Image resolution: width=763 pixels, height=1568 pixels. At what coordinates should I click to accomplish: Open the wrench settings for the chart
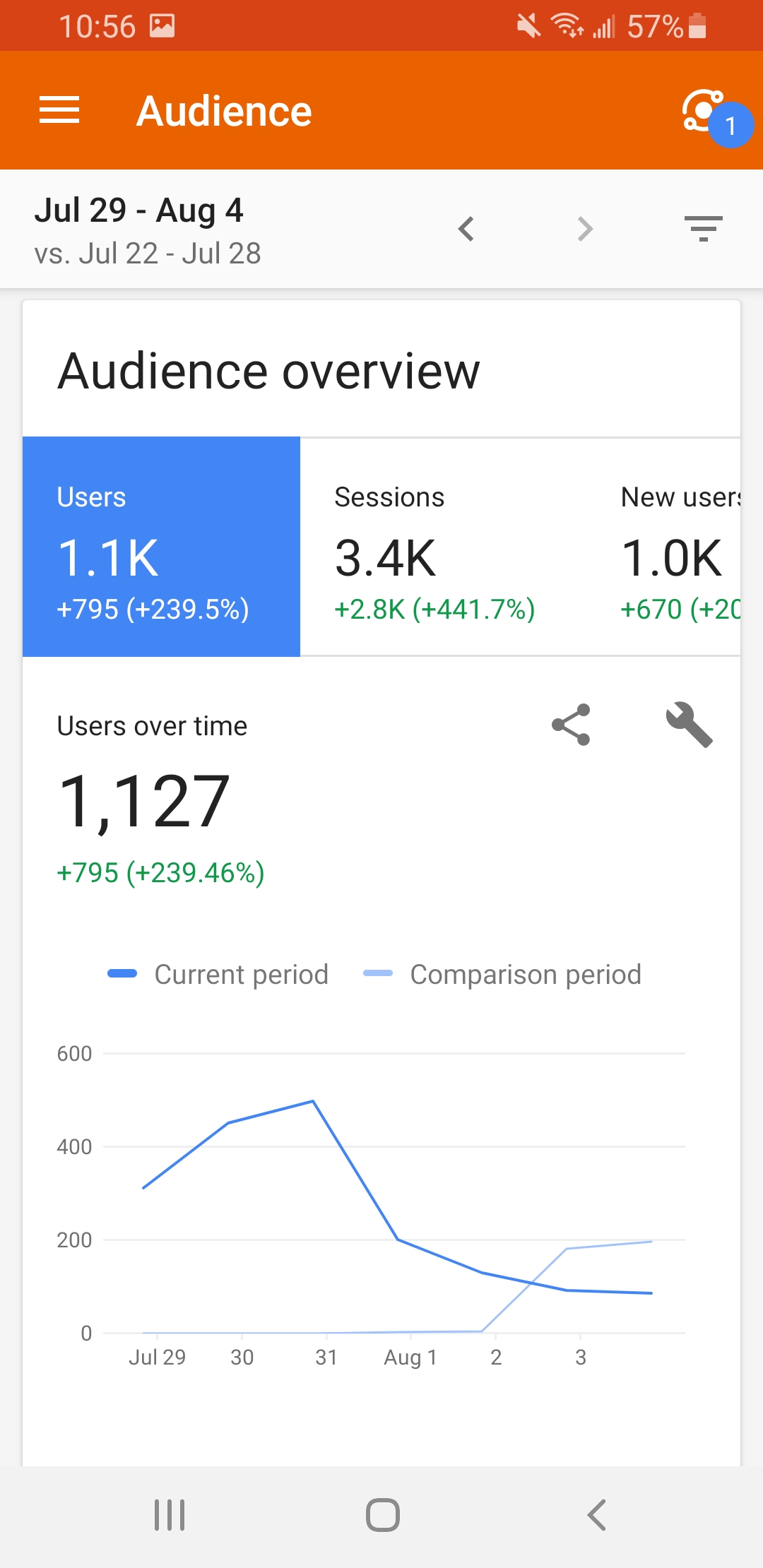690,725
